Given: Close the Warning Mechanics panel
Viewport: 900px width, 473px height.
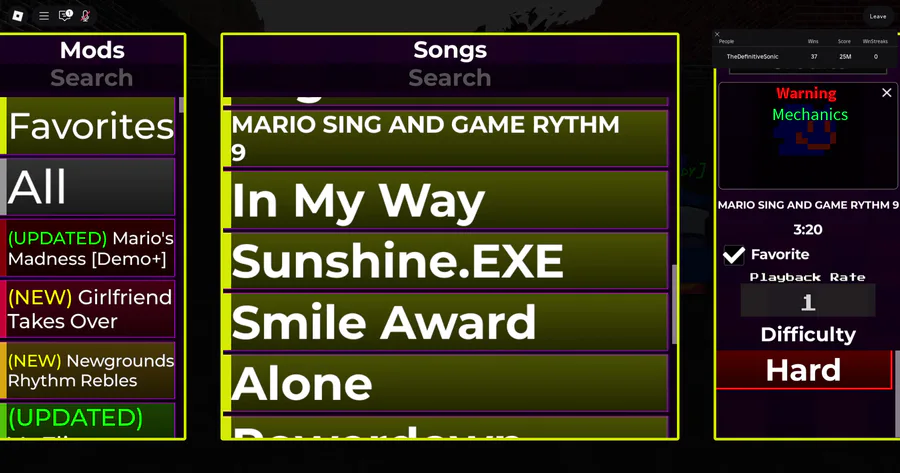Looking at the screenshot, I should (886, 93).
